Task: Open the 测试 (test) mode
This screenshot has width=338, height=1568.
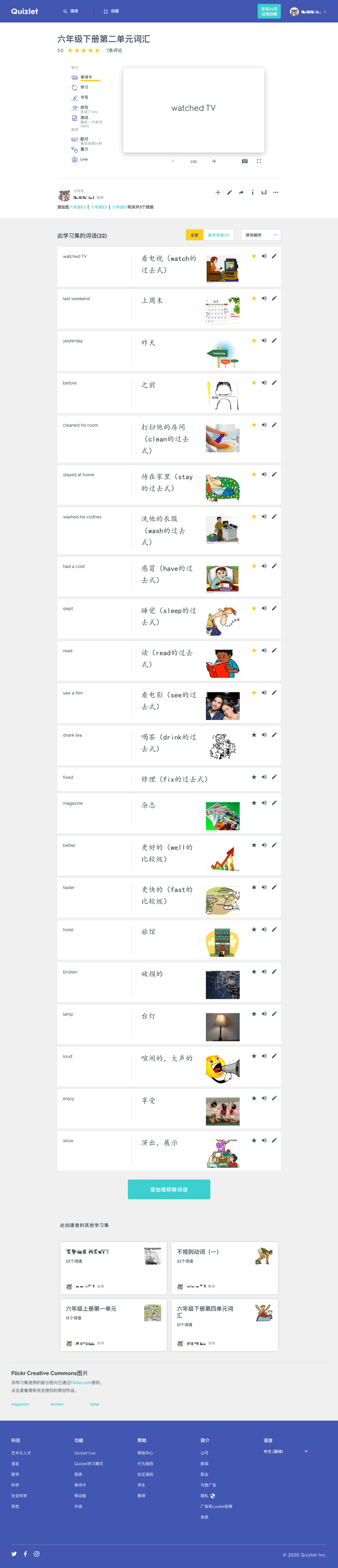Action: 84,117
